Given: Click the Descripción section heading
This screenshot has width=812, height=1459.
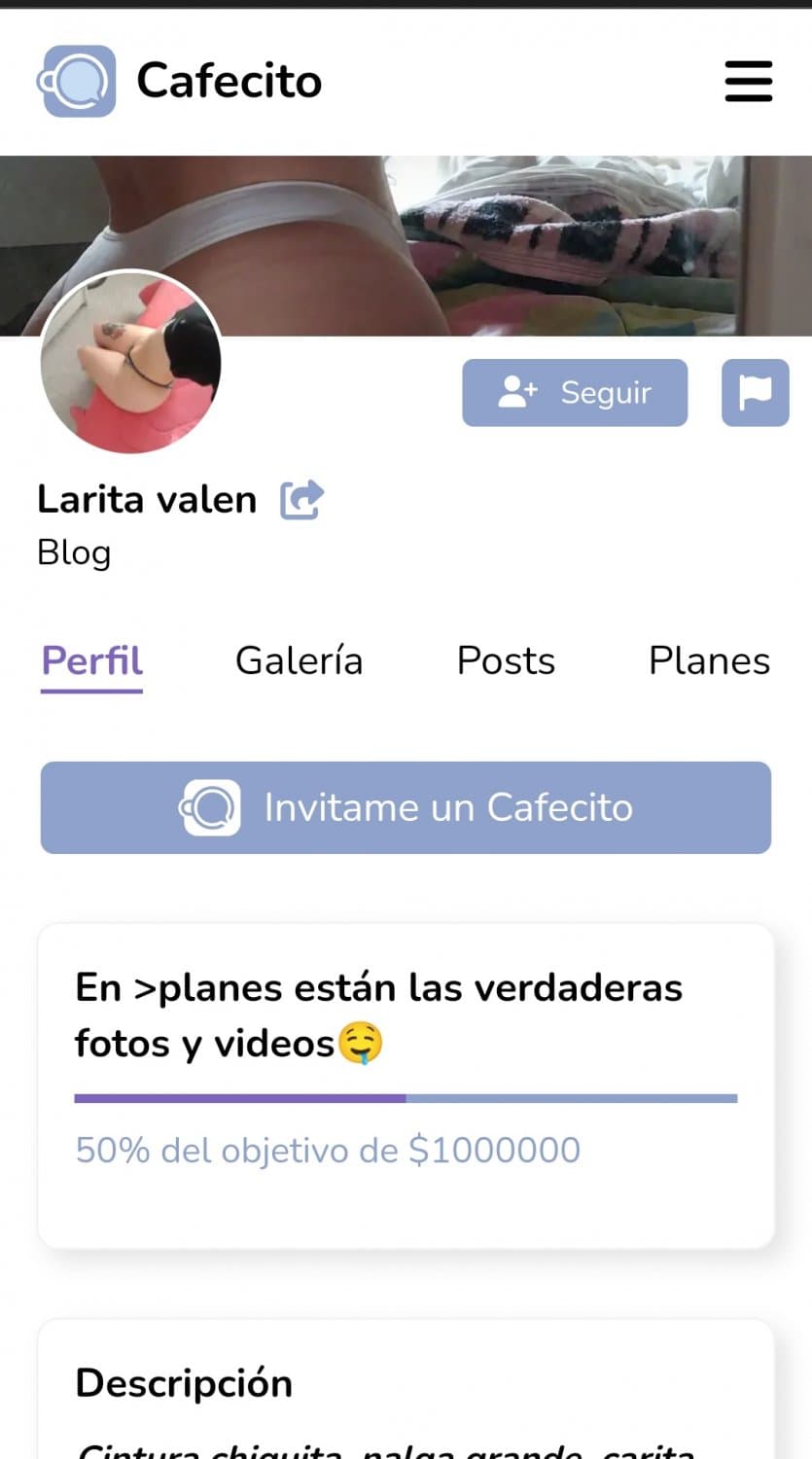Looking at the screenshot, I should click(x=183, y=1382).
